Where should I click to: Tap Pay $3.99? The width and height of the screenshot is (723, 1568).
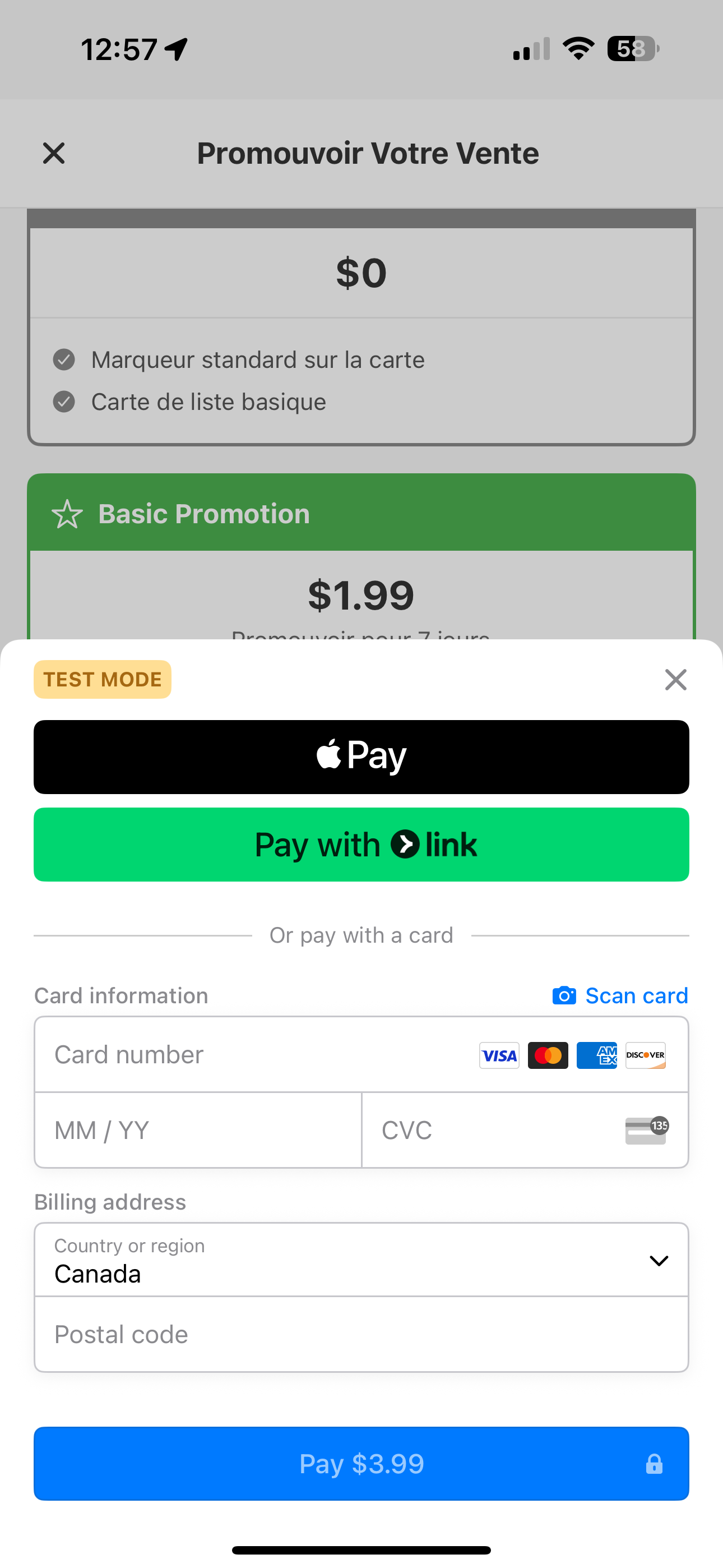[x=361, y=1463]
